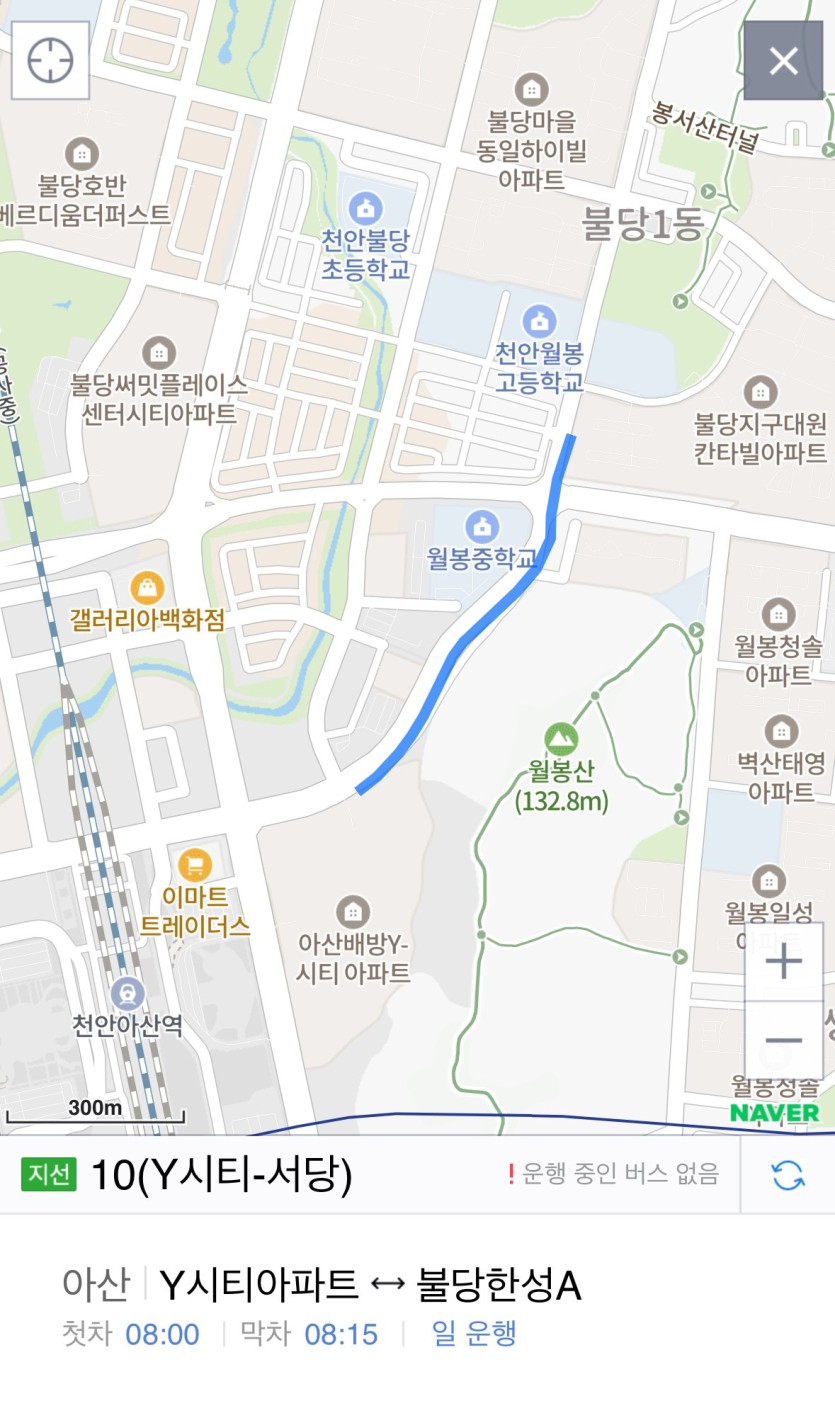The image size is (835, 1401).
Task: Select 월봉산 mountain marker
Action: [561, 740]
